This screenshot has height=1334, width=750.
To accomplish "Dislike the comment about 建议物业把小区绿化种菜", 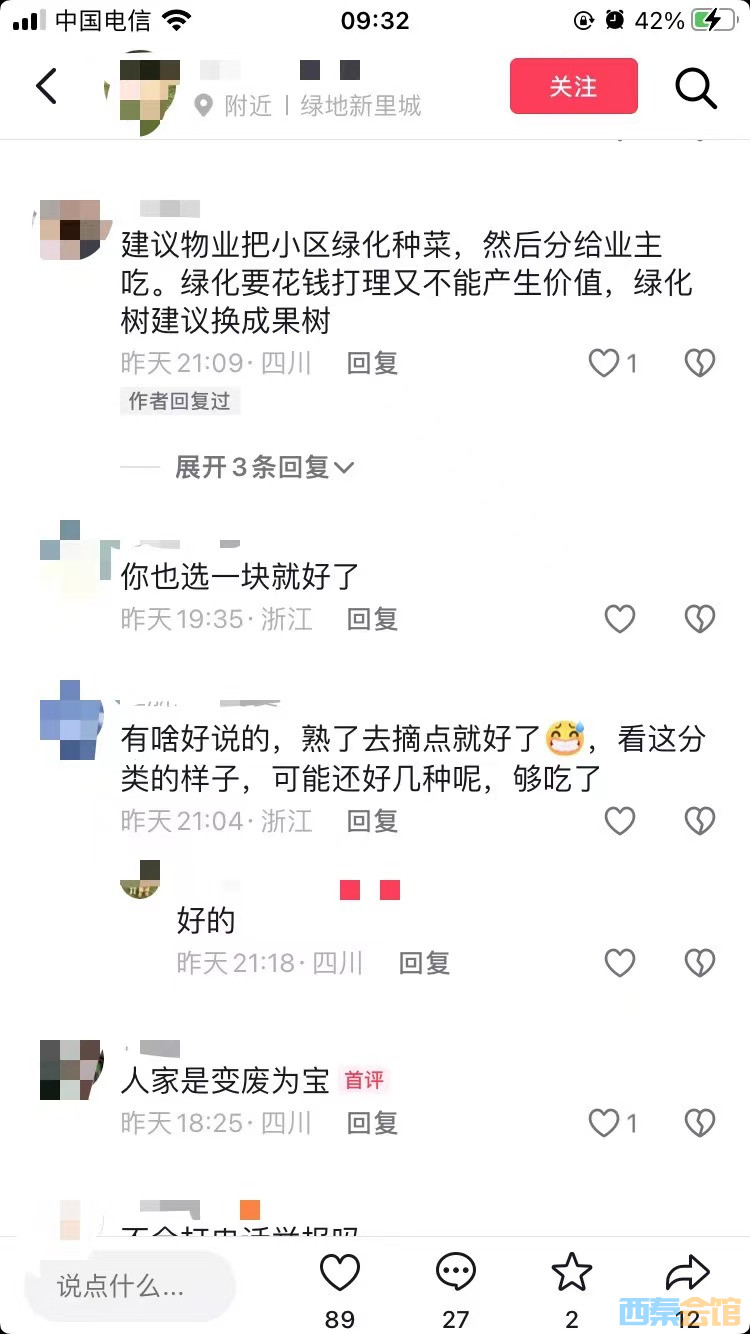I will (x=700, y=363).
